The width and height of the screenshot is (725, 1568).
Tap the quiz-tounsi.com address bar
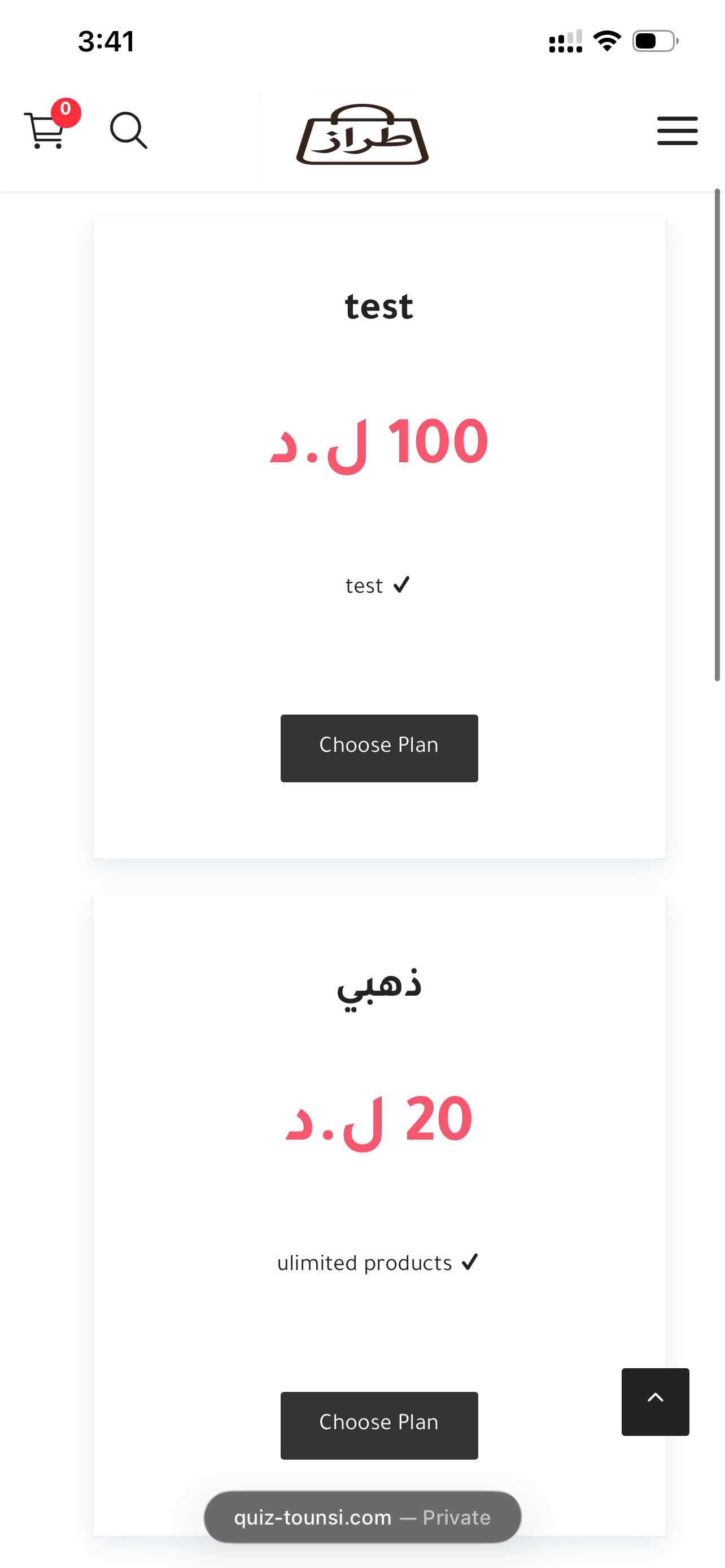(x=362, y=1517)
